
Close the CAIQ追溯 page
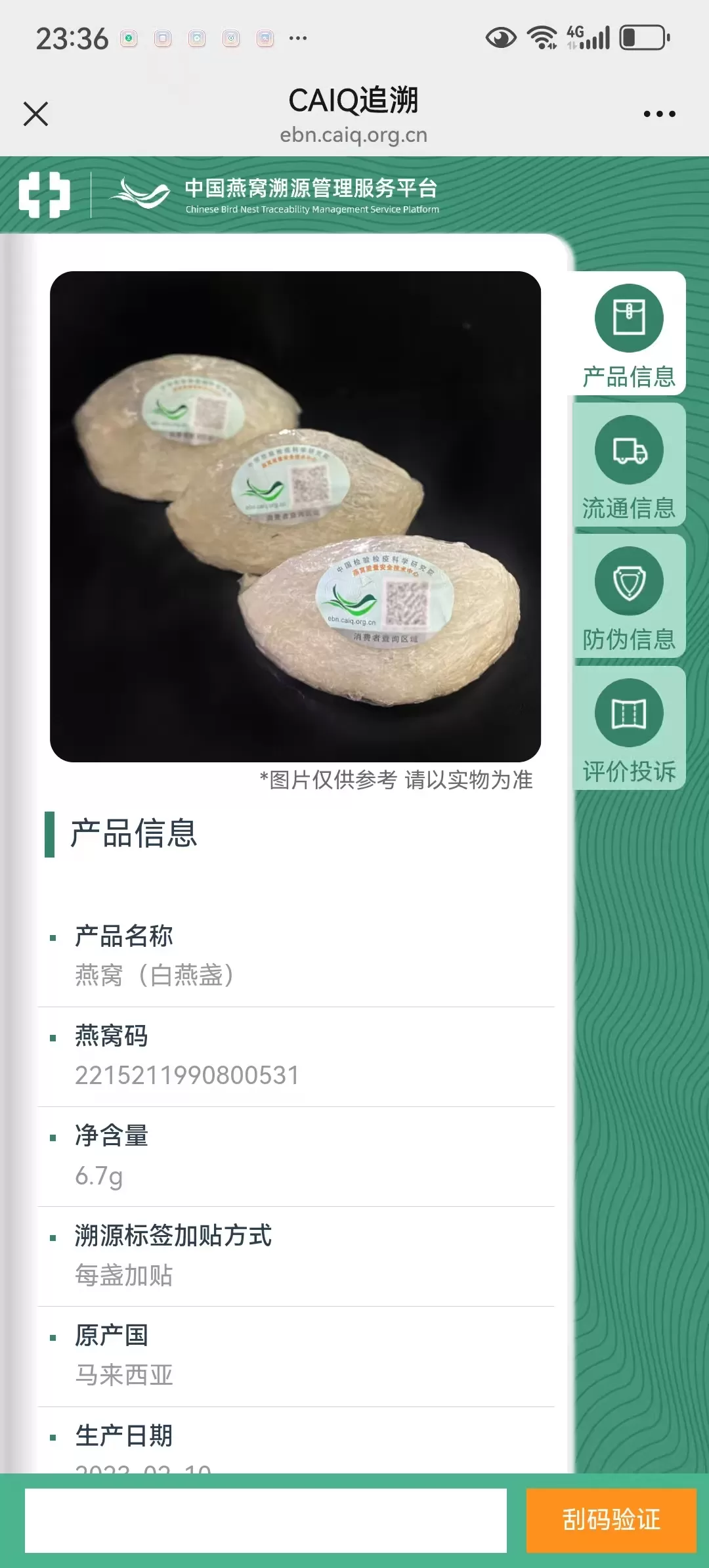point(36,113)
